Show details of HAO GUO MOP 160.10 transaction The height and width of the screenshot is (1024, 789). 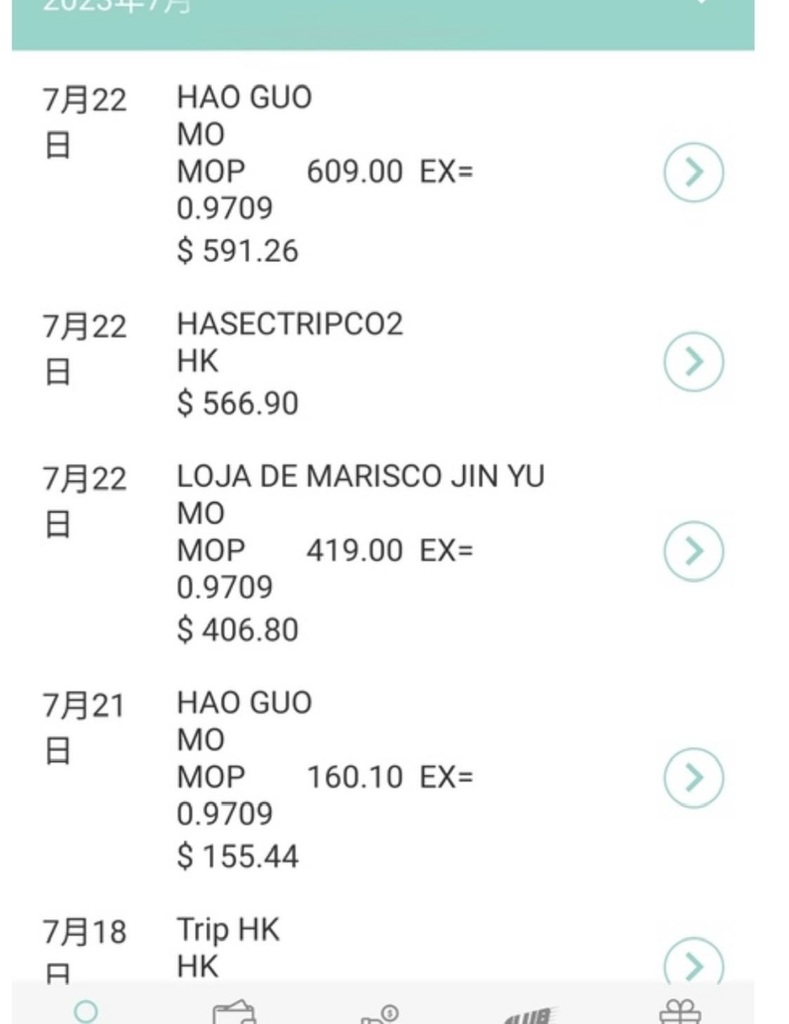pos(693,777)
